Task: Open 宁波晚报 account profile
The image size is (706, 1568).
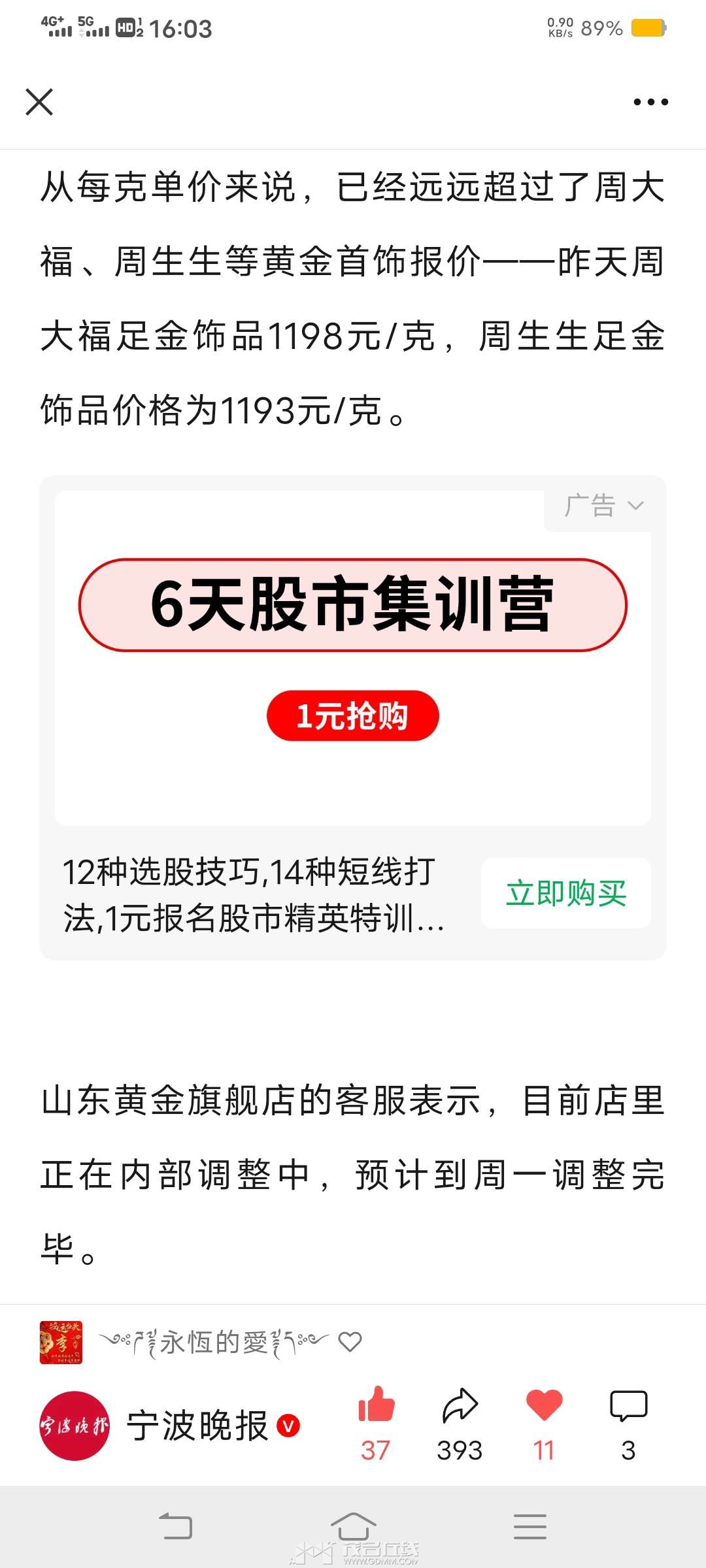Action: tap(197, 1426)
